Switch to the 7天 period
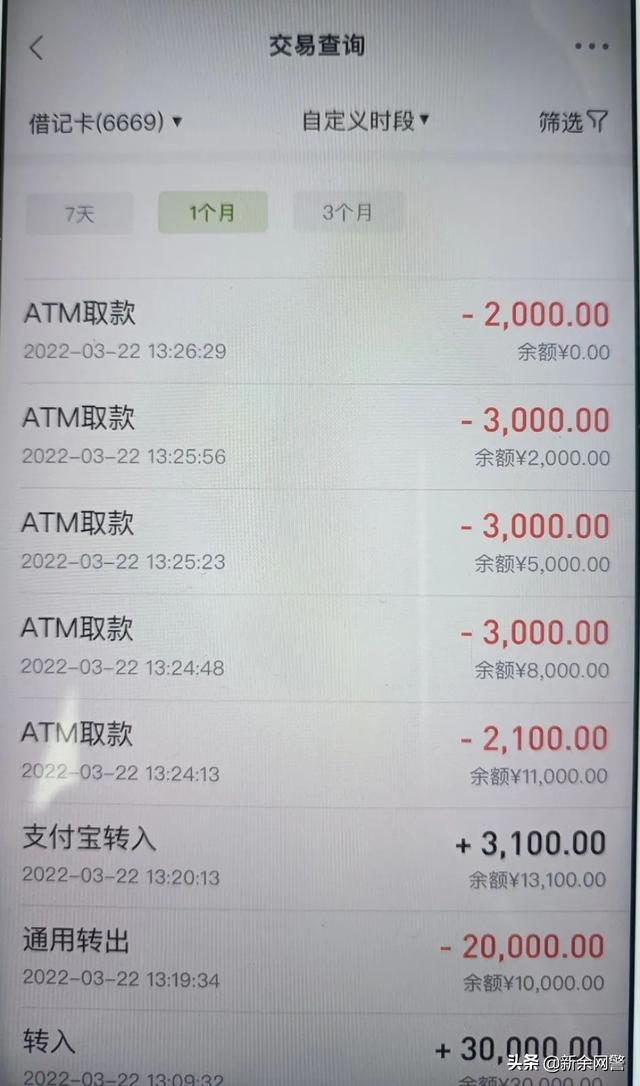640x1086 pixels. [79, 213]
